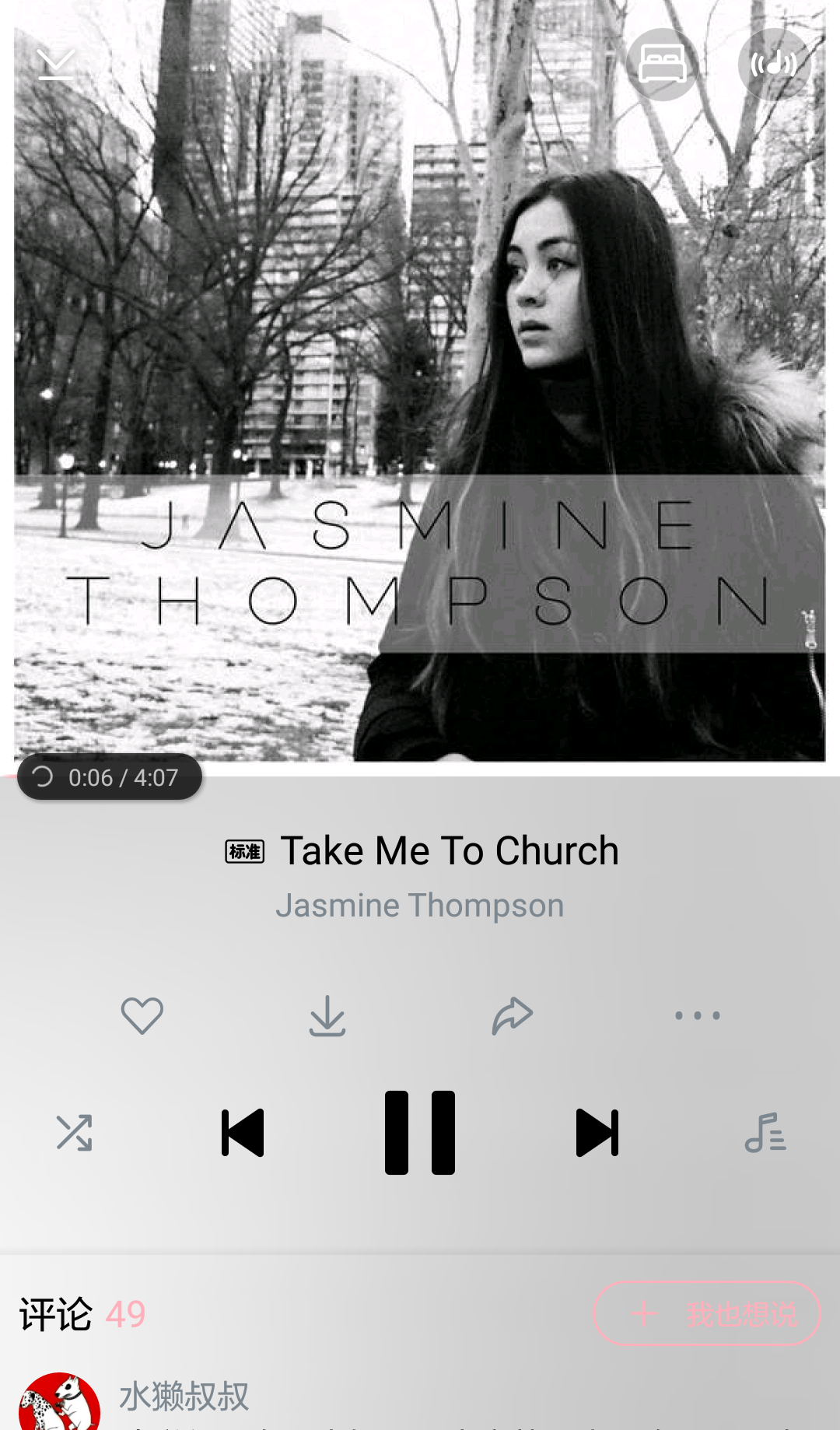840x1430 pixels.
Task: Toggle shuffle play mode
Action: [75, 1133]
